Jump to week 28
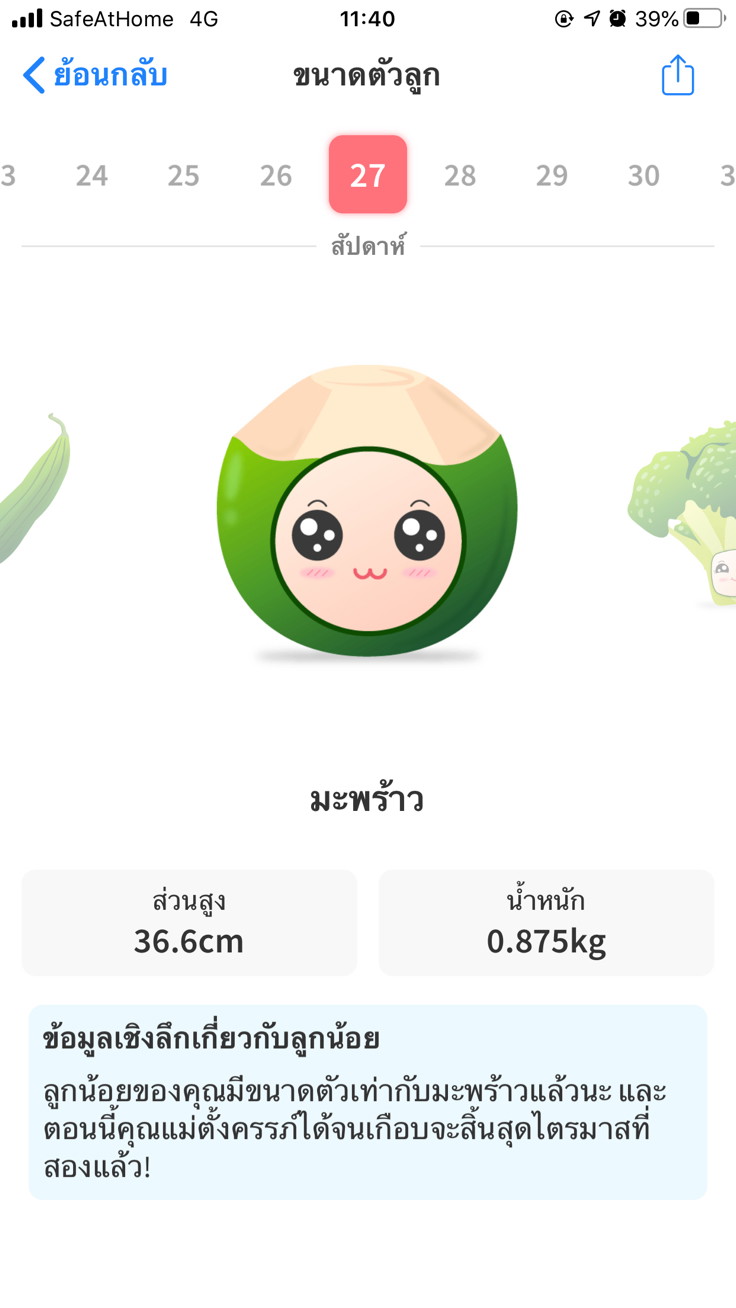 tap(460, 176)
